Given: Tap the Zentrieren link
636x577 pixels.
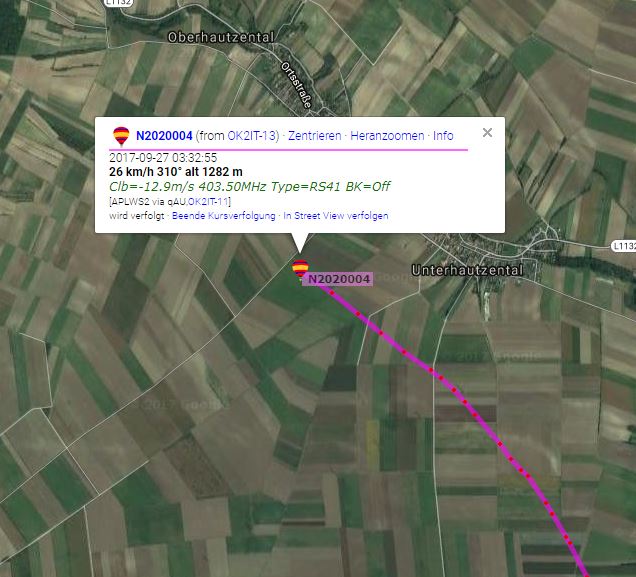Looking at the screenshot, I should pyautogui.click(x=315, y=136).
